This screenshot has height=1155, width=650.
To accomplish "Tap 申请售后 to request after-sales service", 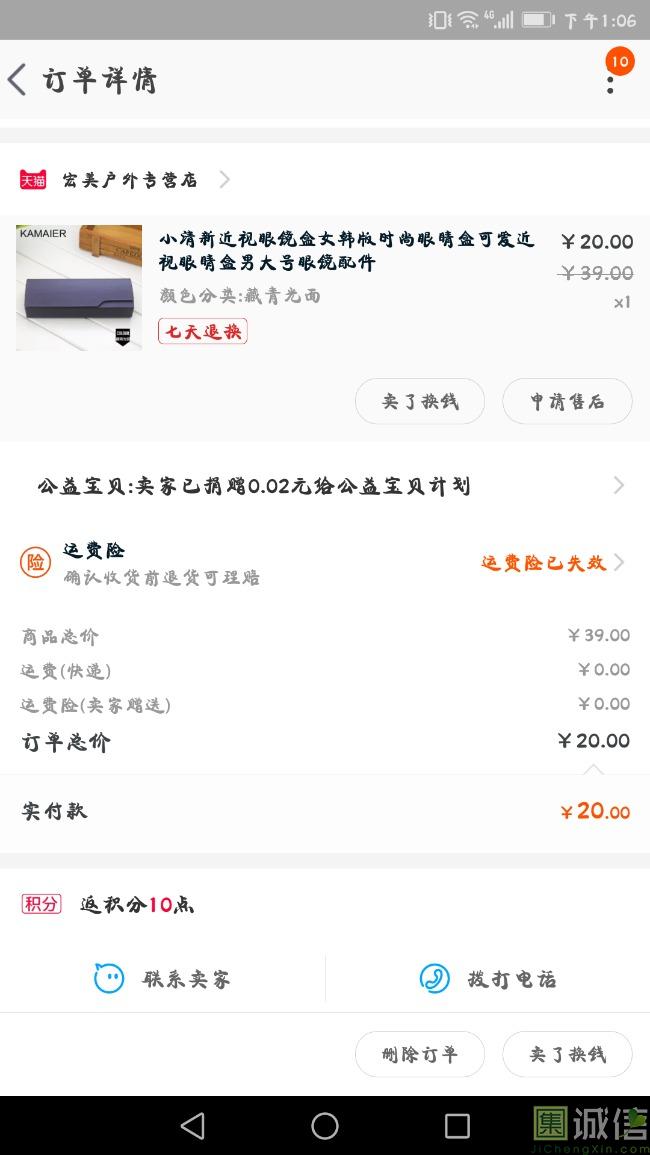I will click(567, 401).
